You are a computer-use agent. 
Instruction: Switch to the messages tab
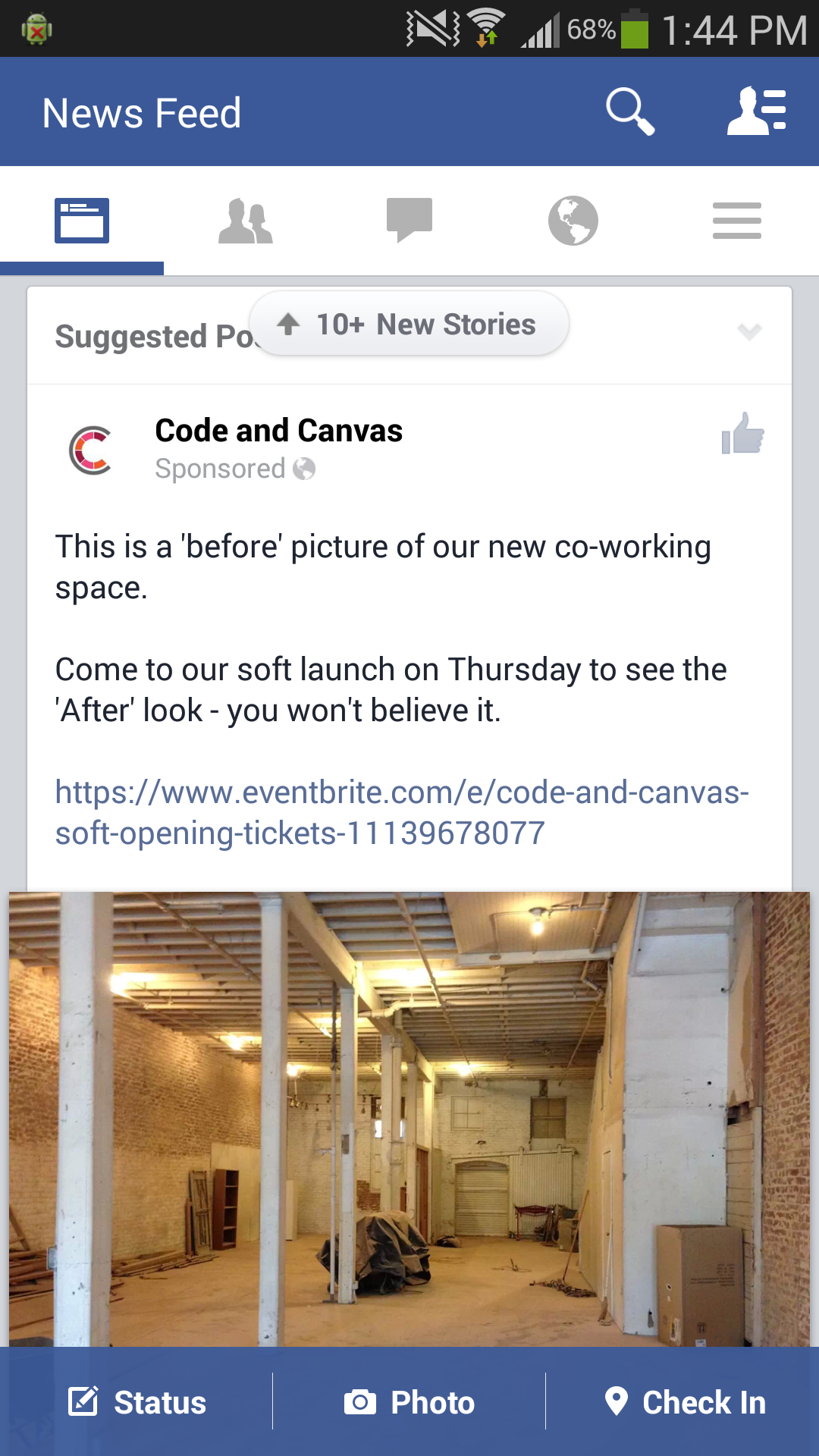coord(409,221)
